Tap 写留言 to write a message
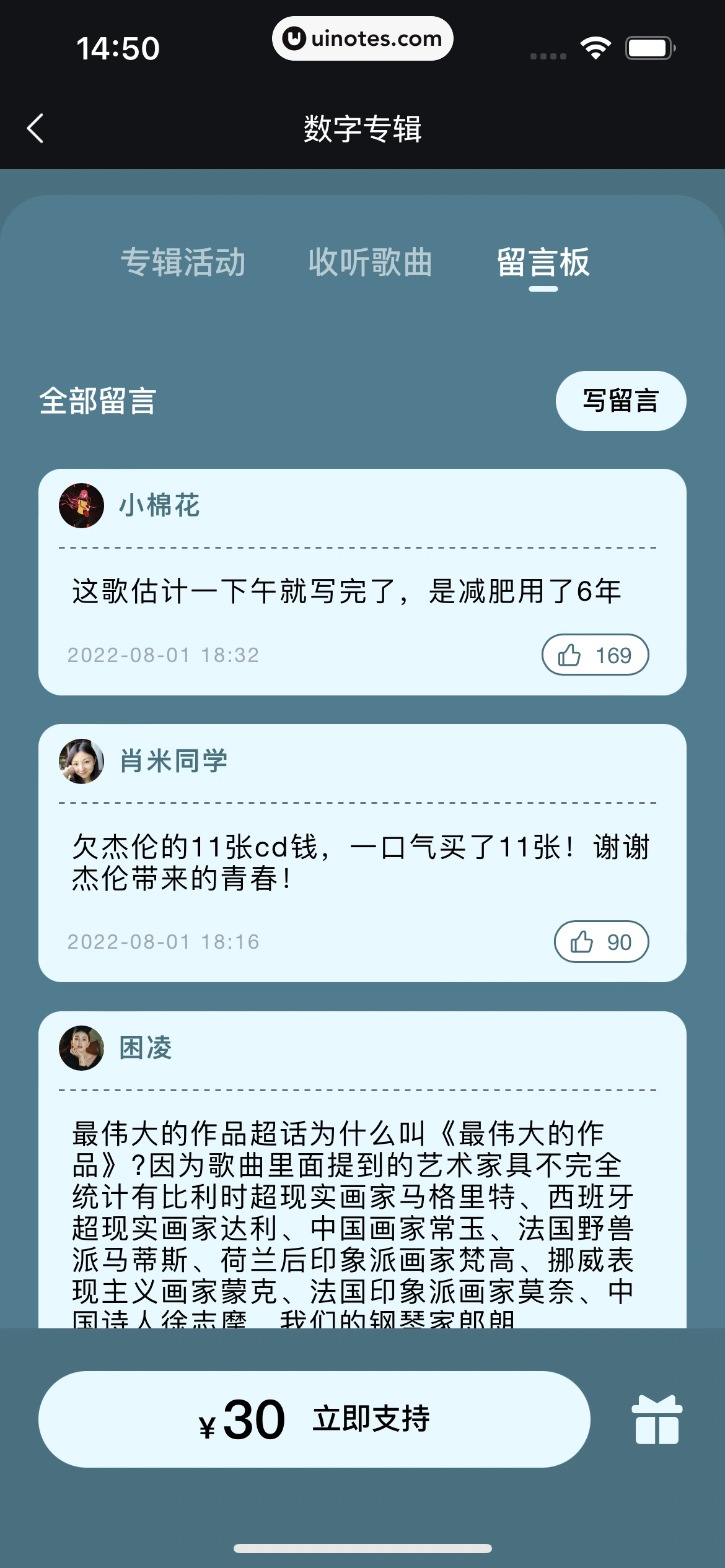725x1568 pixels. click(622, 400)
